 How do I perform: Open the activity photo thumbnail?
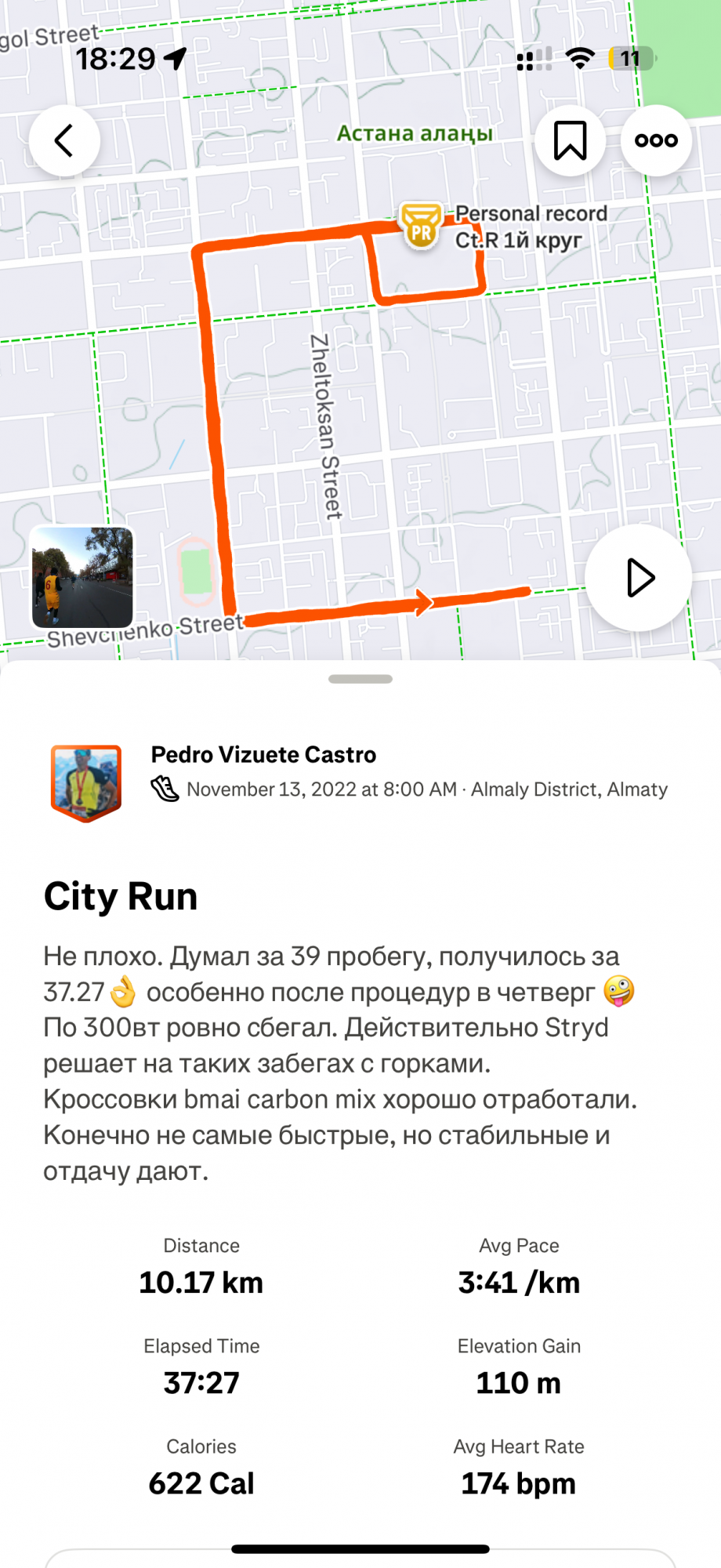point(82,578)
